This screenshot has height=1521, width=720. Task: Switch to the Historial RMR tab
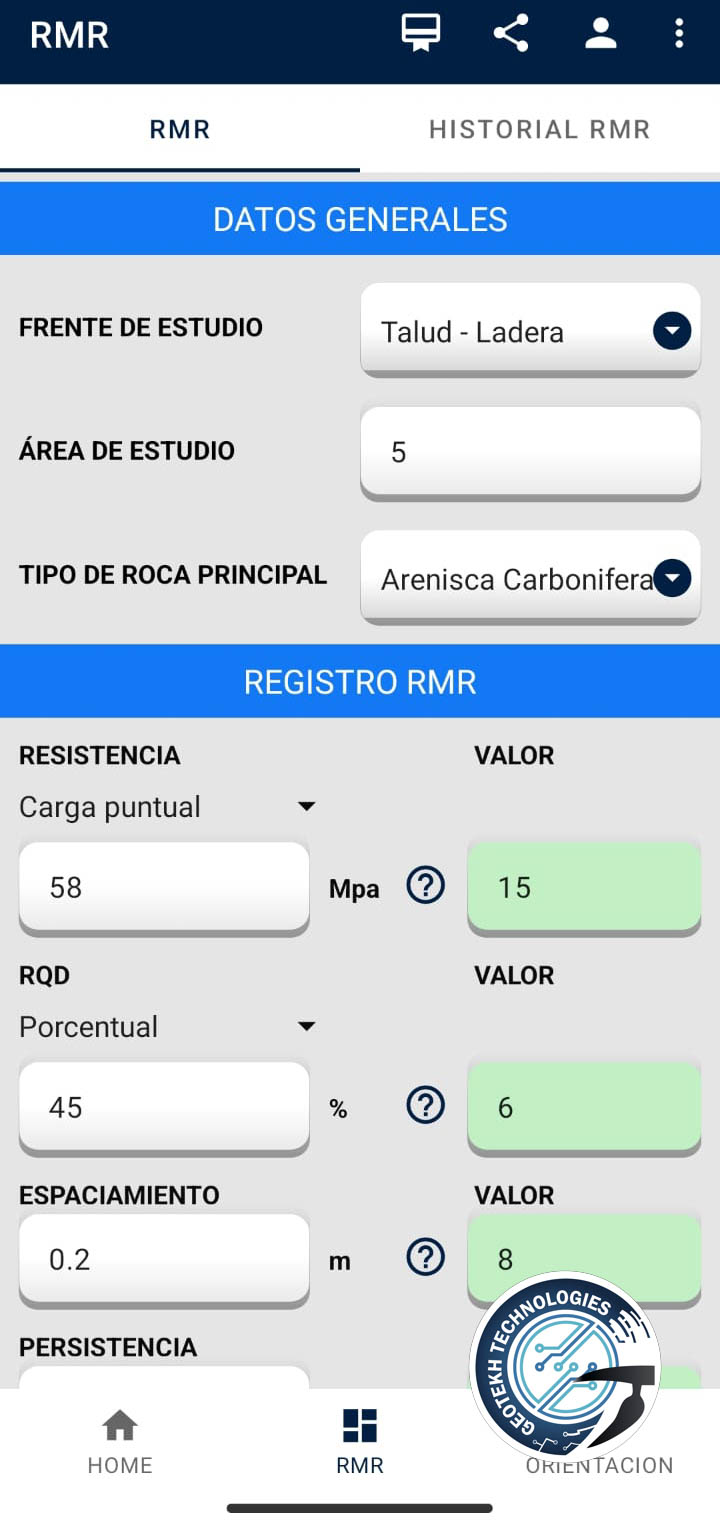pos(540,129)
